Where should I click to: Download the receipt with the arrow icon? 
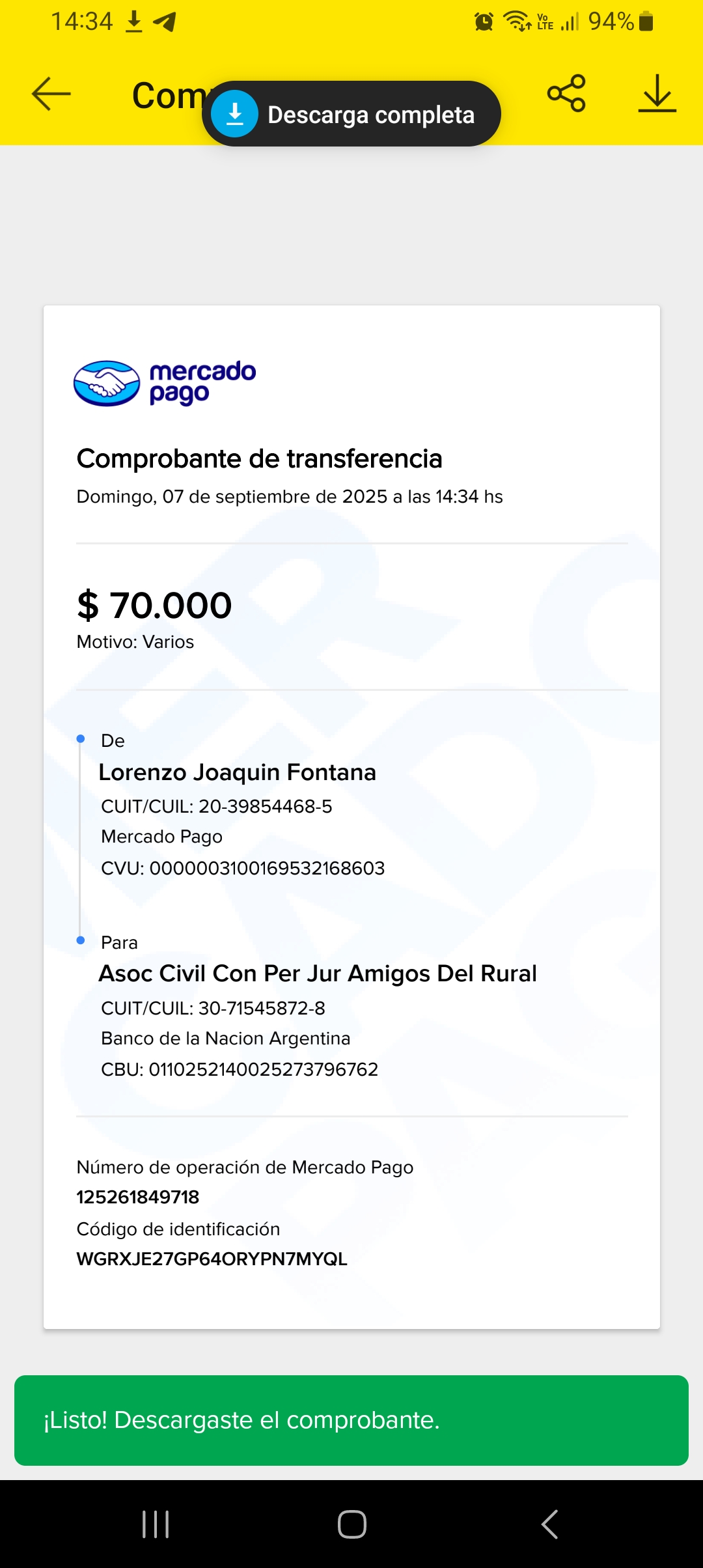[657, 94]
